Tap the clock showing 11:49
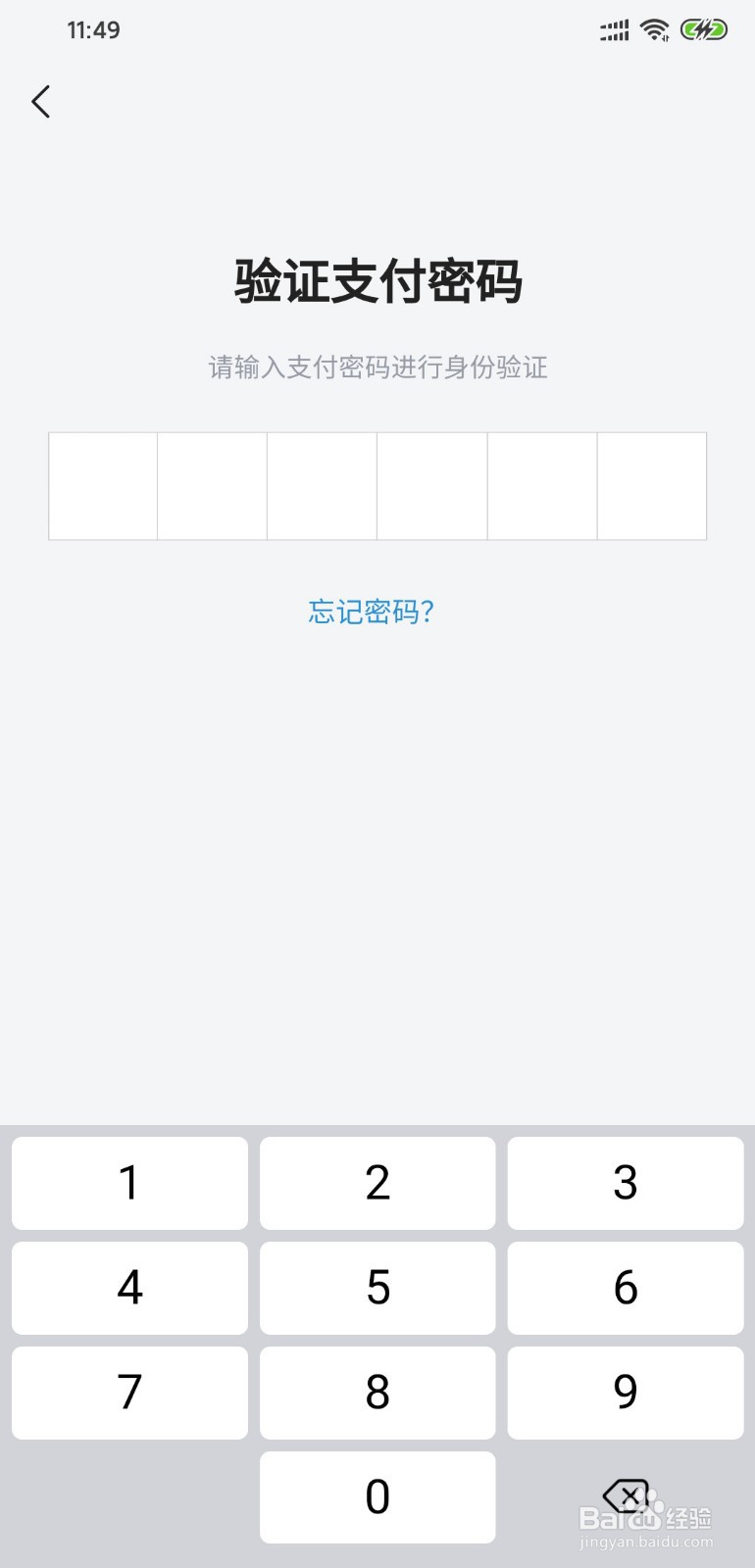Screen dimensions: 755x1568 coord(94,29)
